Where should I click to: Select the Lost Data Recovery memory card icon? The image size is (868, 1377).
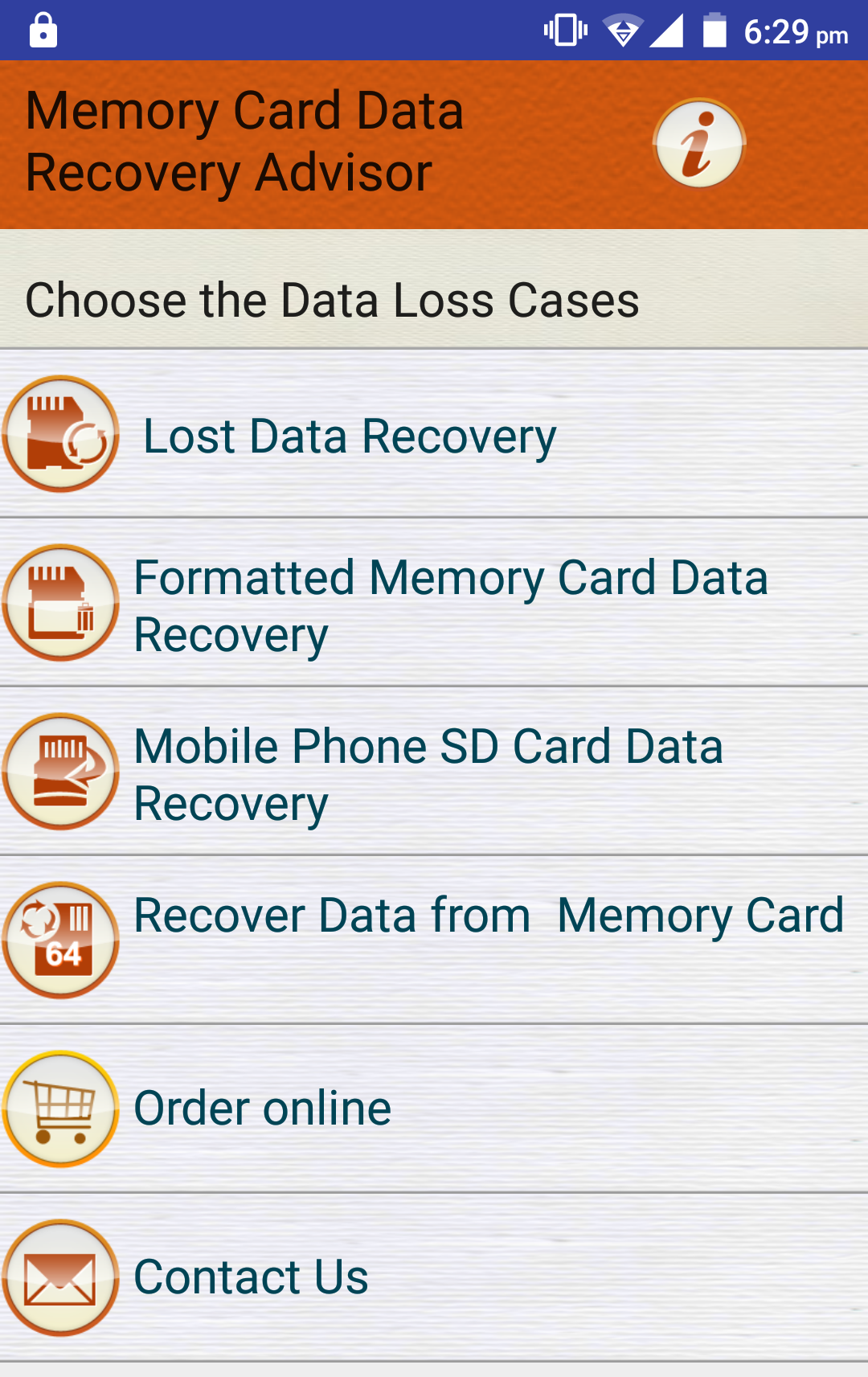(60, 434)
